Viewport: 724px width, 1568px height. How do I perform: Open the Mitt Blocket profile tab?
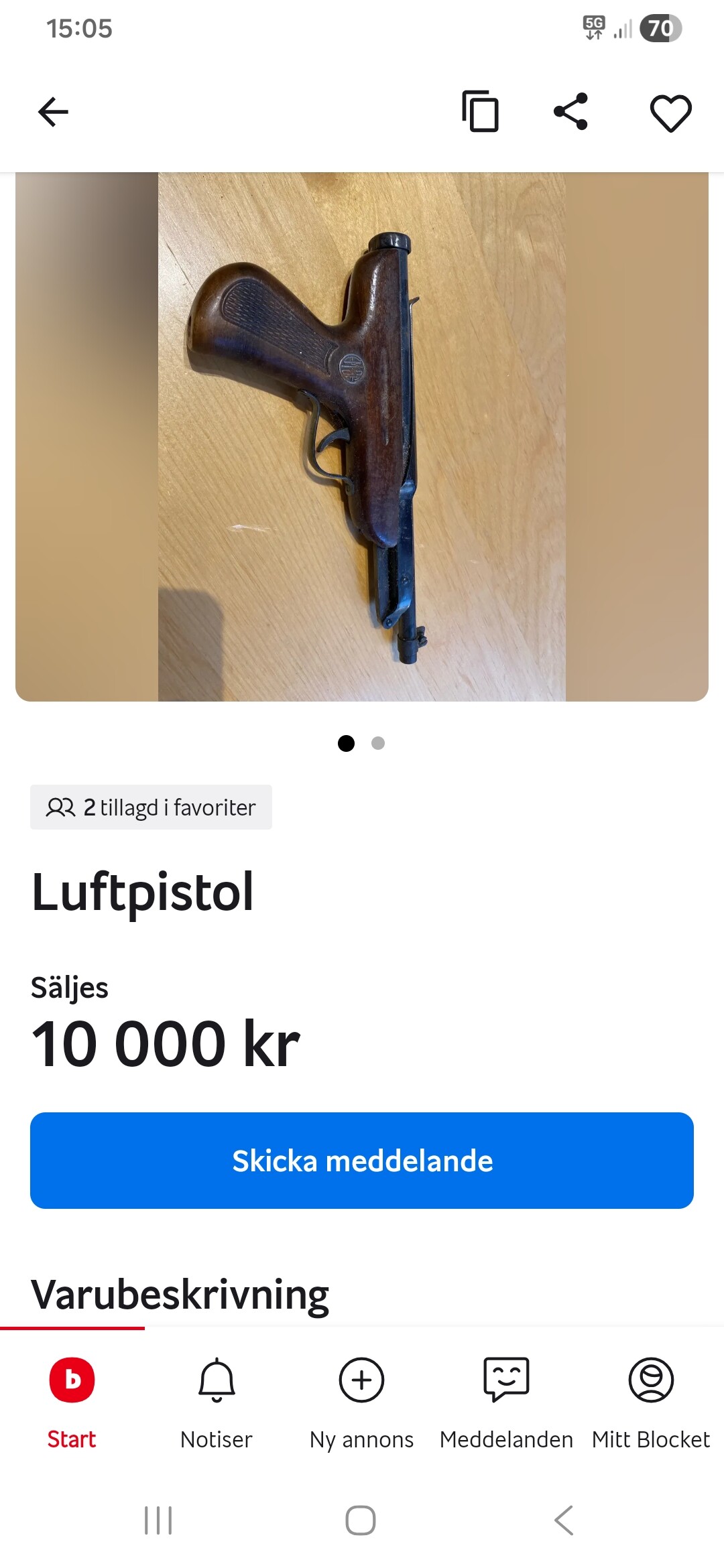click(x=650, y=1397)
